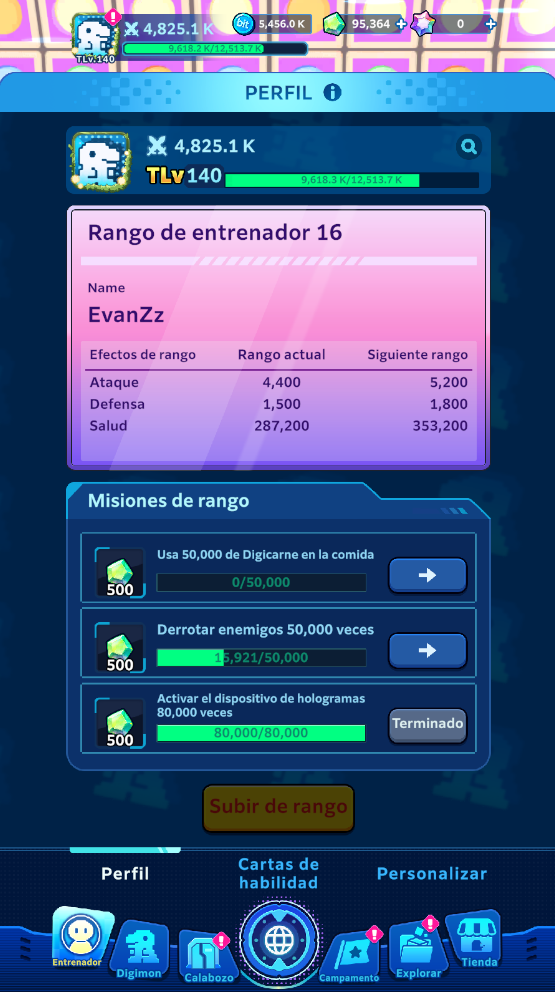Image resolution: width=555 pixels, height=992 pixels.
Task: Select the Perfil tab
Action: (125, 874)
